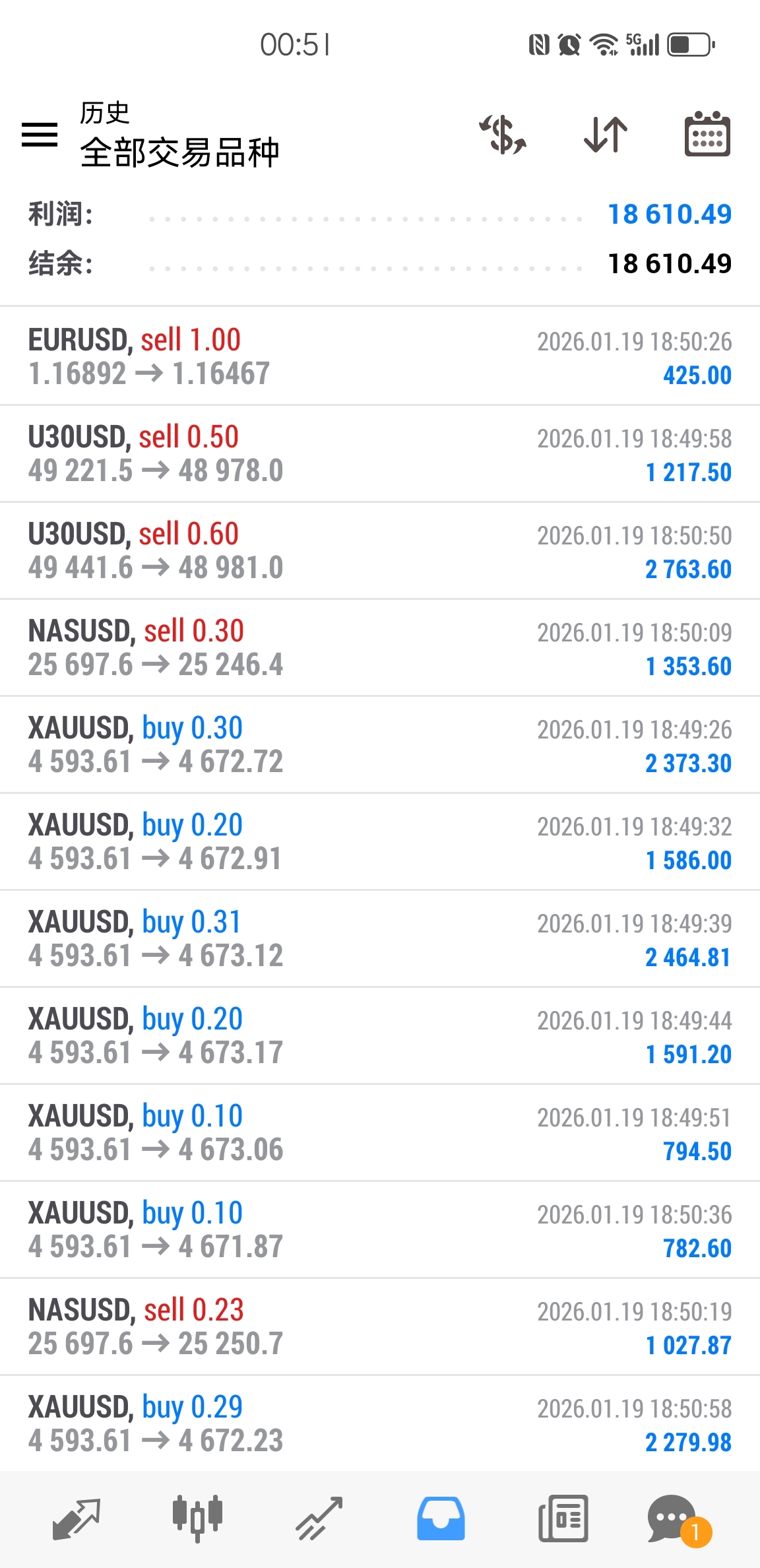The image size is (760, 1568).
Task: Open the XAUUSD buy 0.30 trade
Action: [x=380, y=745]
